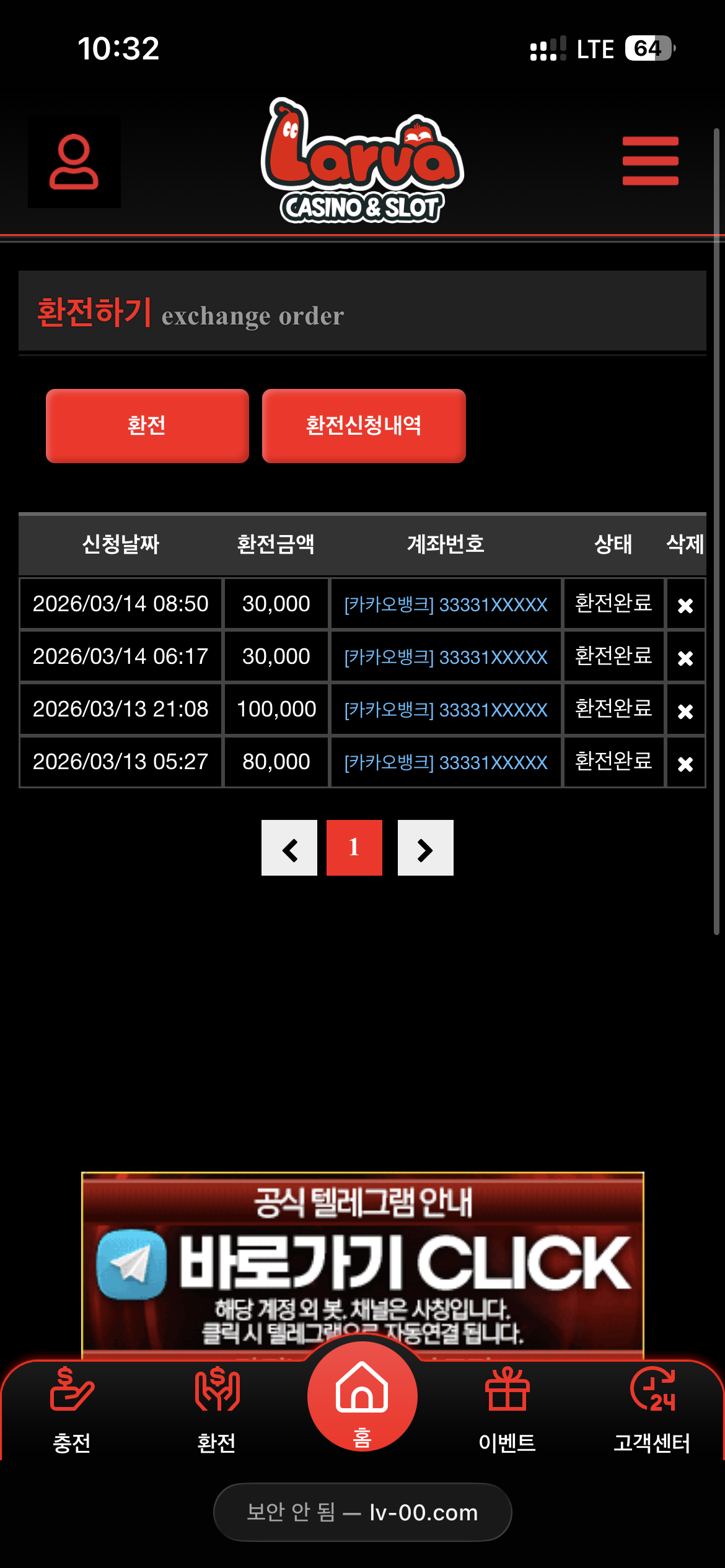The height and width of the screenshot is (1568, 725).
Task: Delete the 2026/03/13 21:08 entry
Action: tap(685, 711)
